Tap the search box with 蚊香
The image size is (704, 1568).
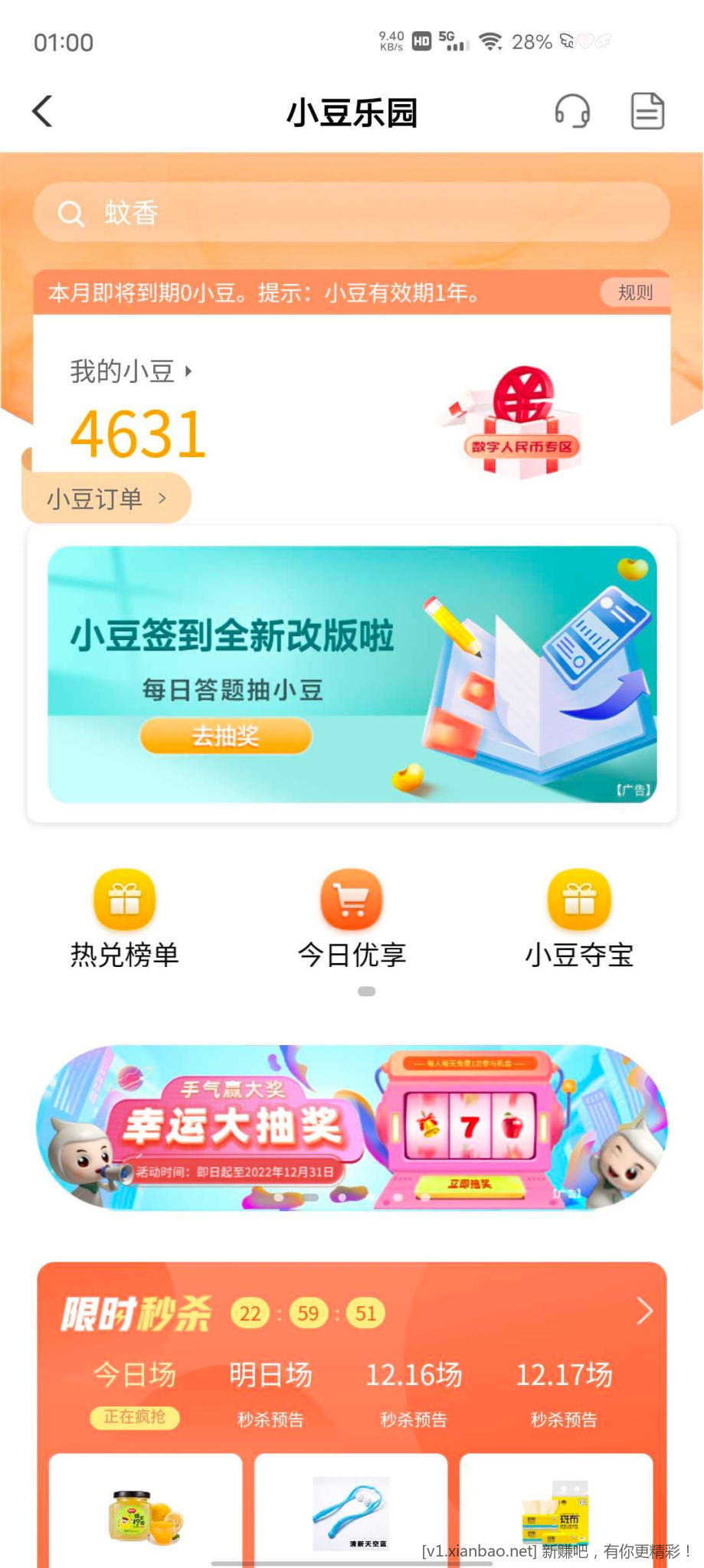click(352, 213)
